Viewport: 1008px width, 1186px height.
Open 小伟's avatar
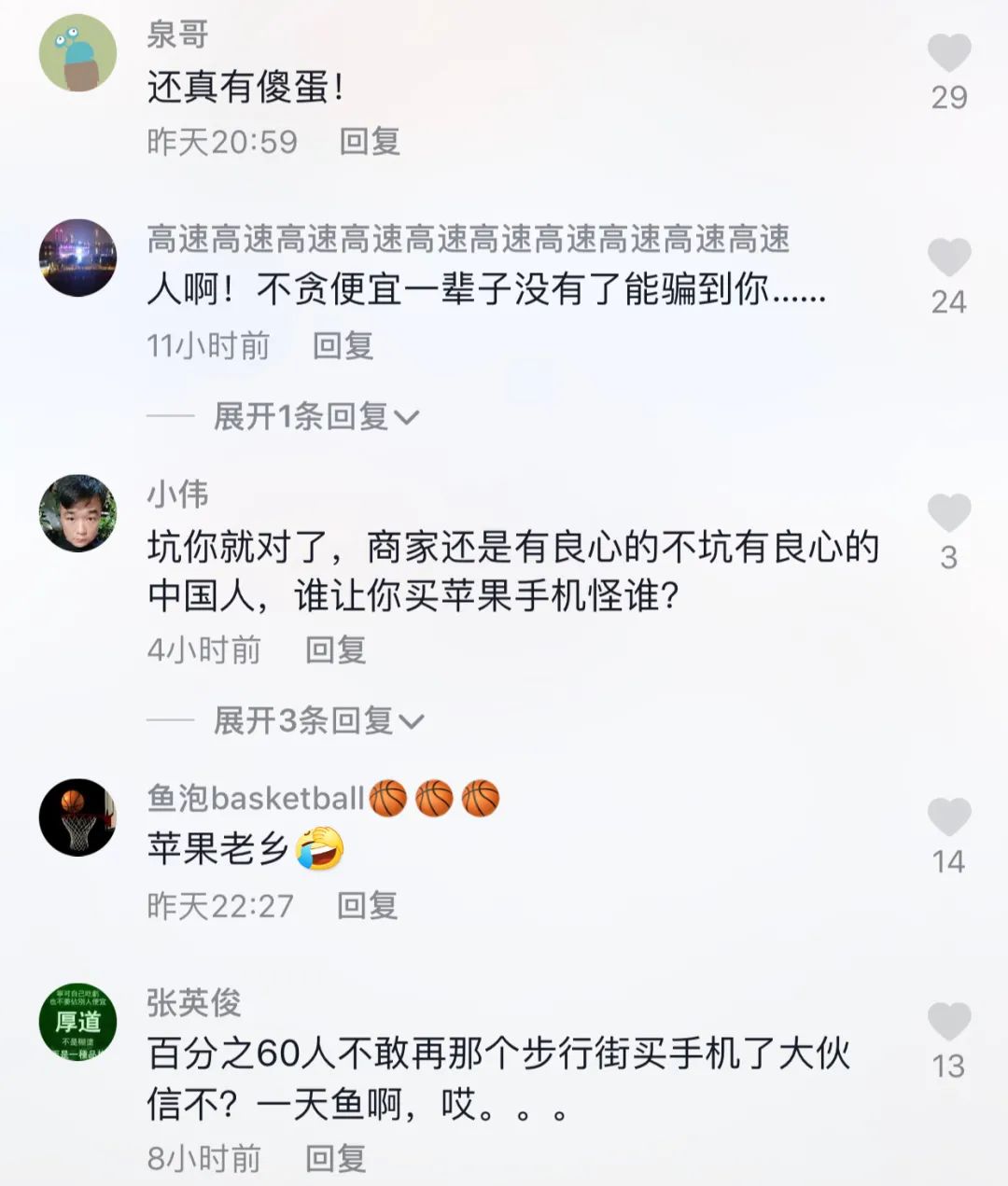click(77, 513)
